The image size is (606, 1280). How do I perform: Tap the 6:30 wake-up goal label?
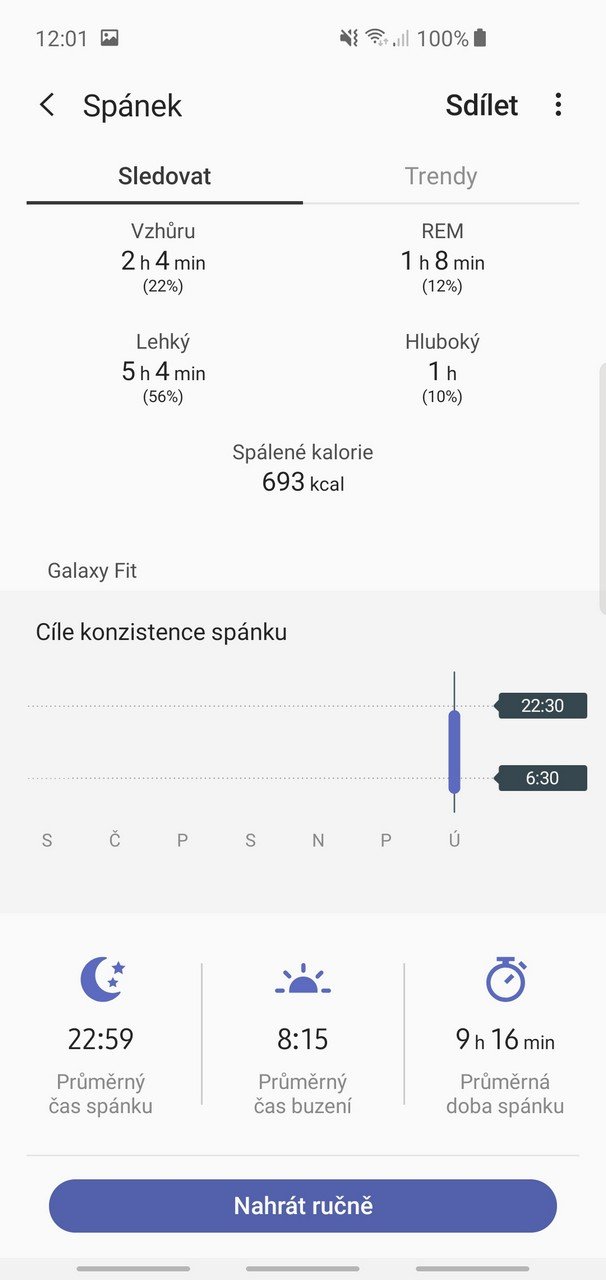click(542, 778)
